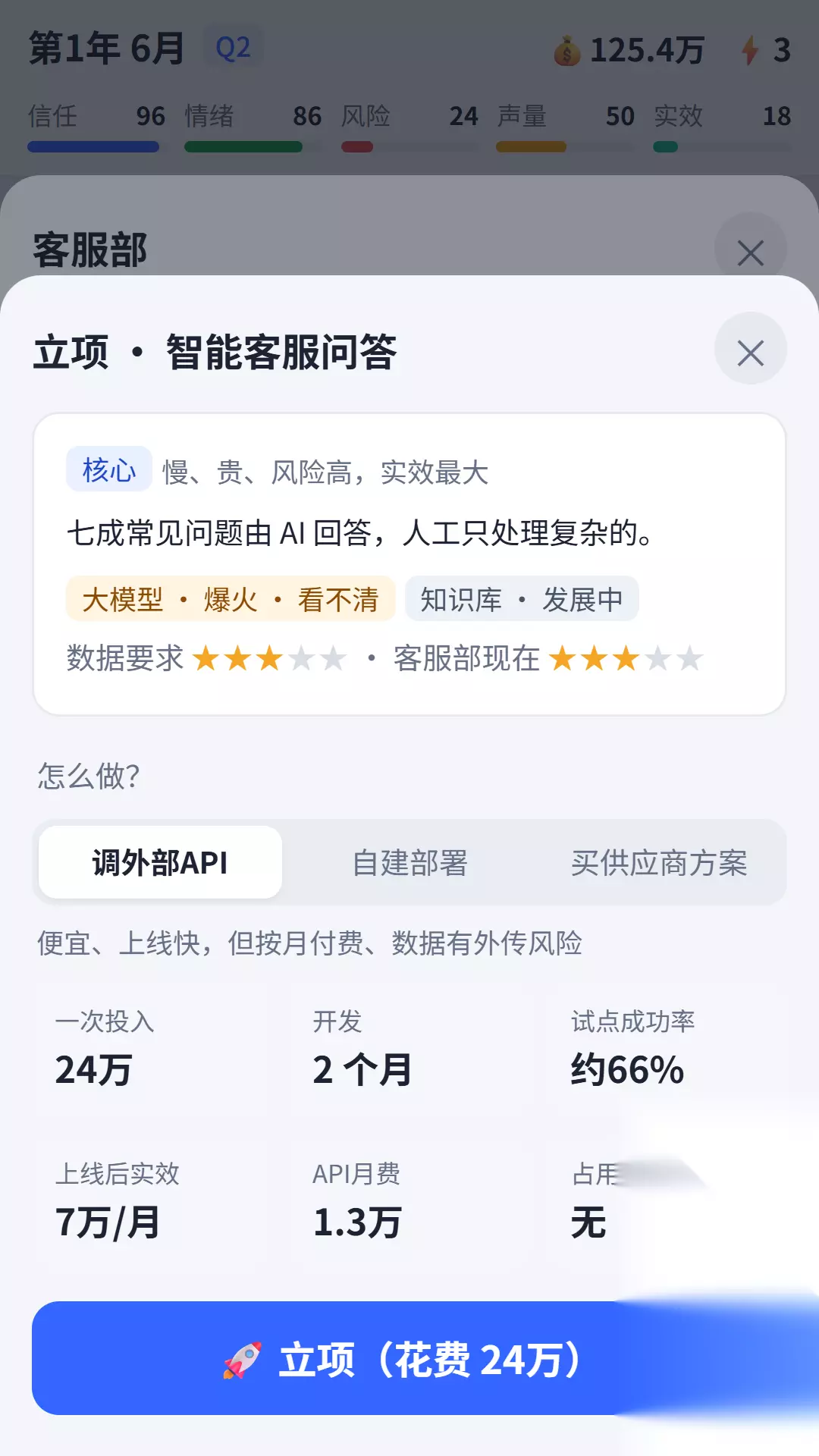Close the 立项 智能客服问答 dialog
The image size is (819, 1456).
coord(750,353)
